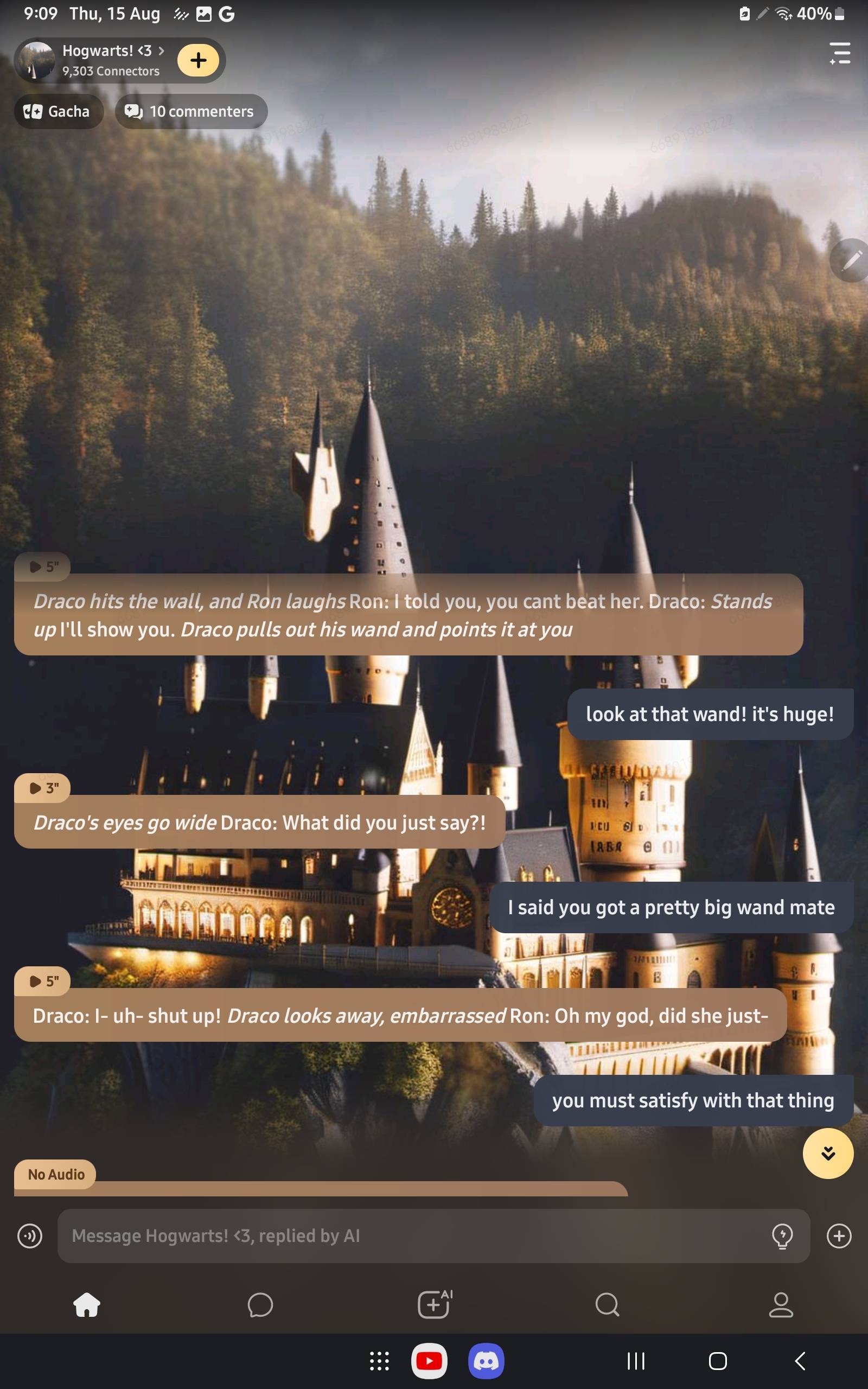Open the Gacha chip
Screen dimensions: 868x1389
tap(58, 111)
